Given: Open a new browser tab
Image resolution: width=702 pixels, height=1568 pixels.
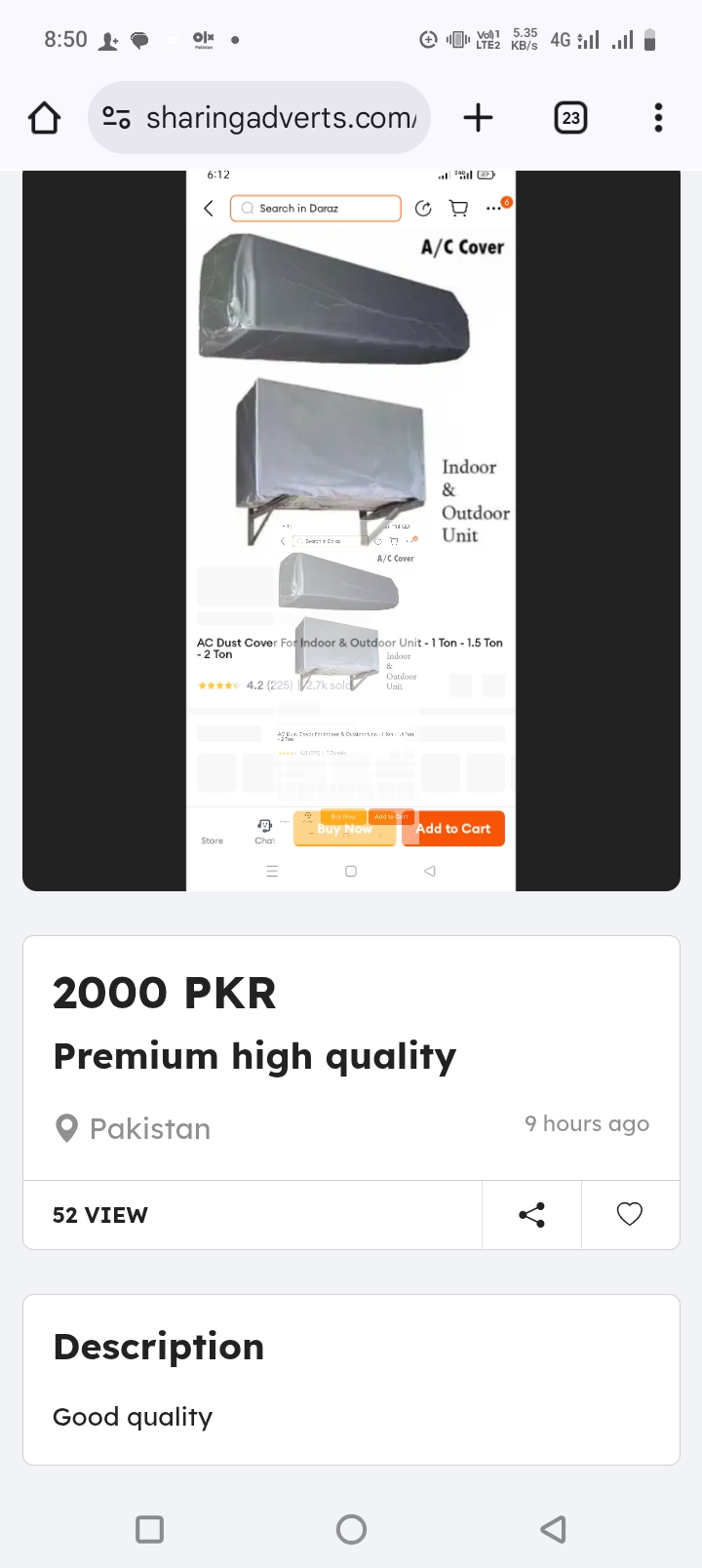Looking at the screenshot, I should click(x=478, y=118).
